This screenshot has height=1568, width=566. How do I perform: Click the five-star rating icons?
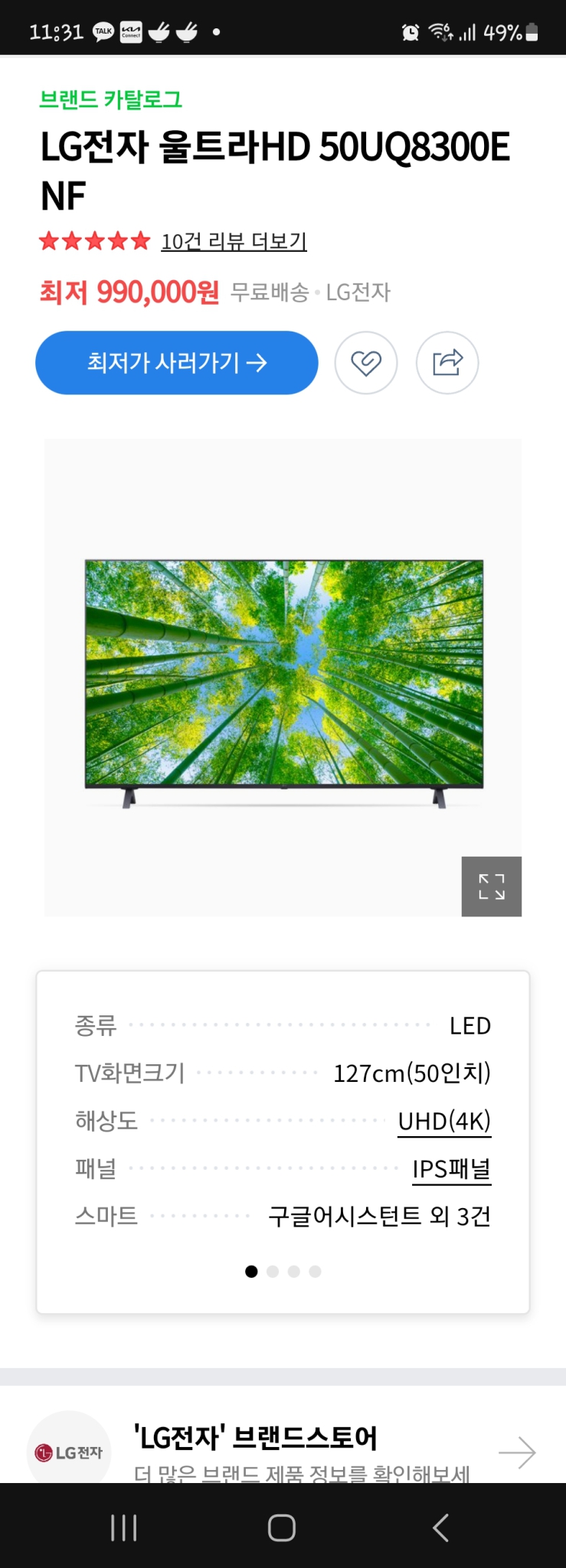pyautogui.click(x=92, y=241)
